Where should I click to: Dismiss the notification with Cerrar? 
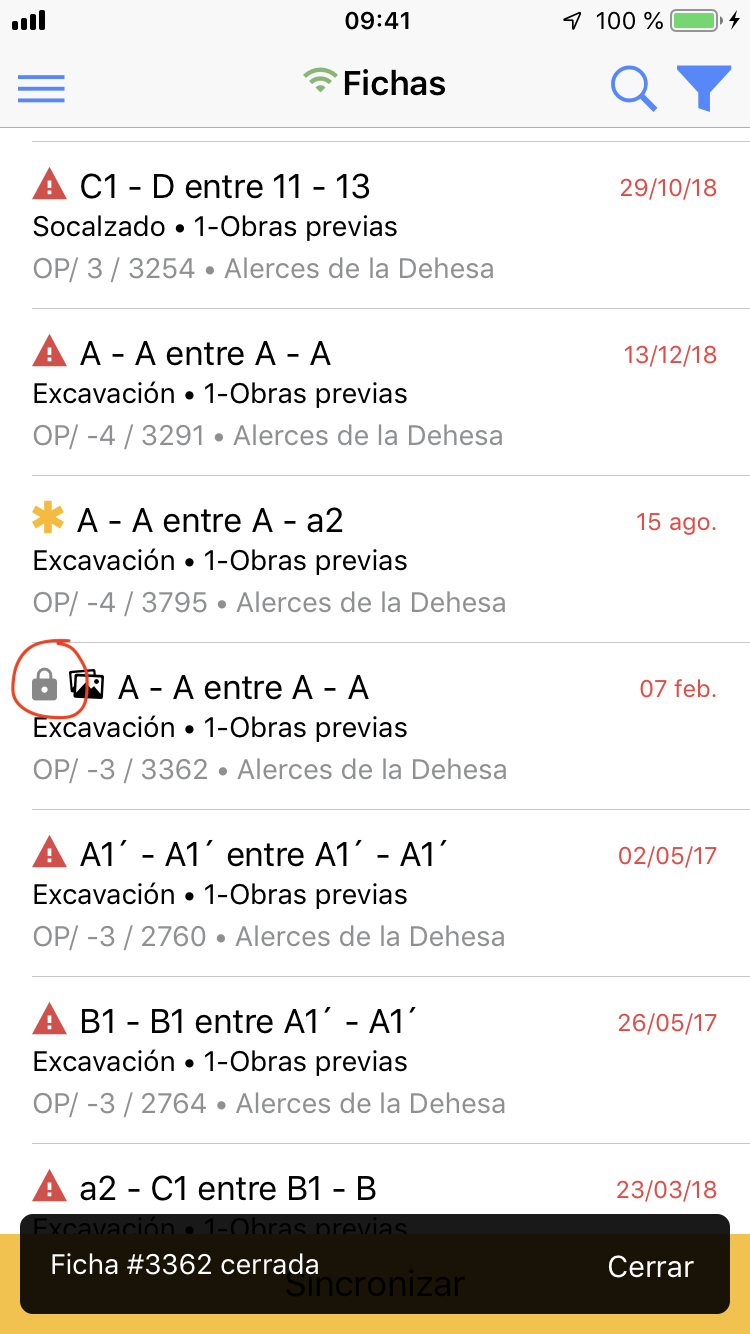650,1266
